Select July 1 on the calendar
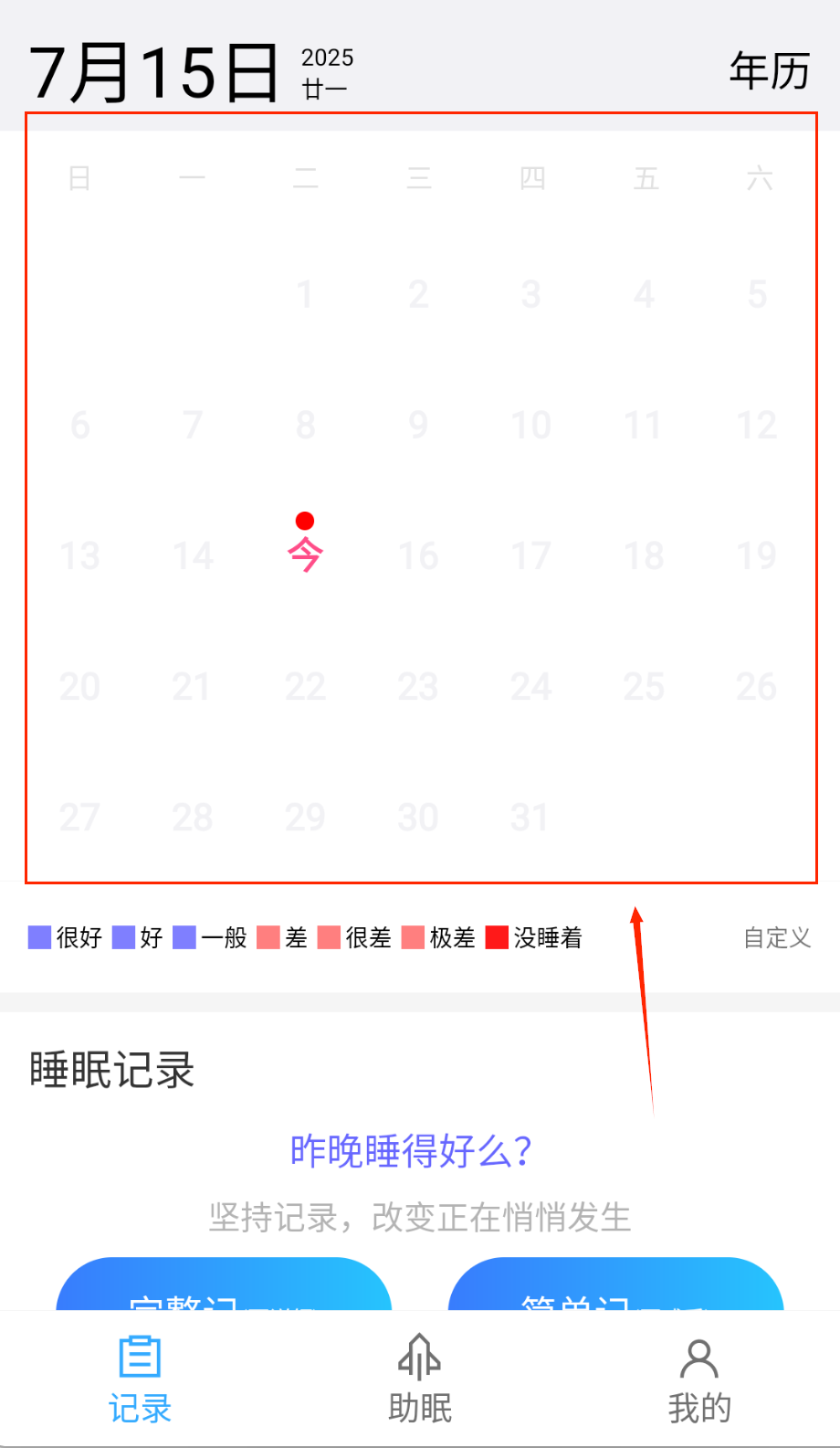 click(x=305, y=294)
